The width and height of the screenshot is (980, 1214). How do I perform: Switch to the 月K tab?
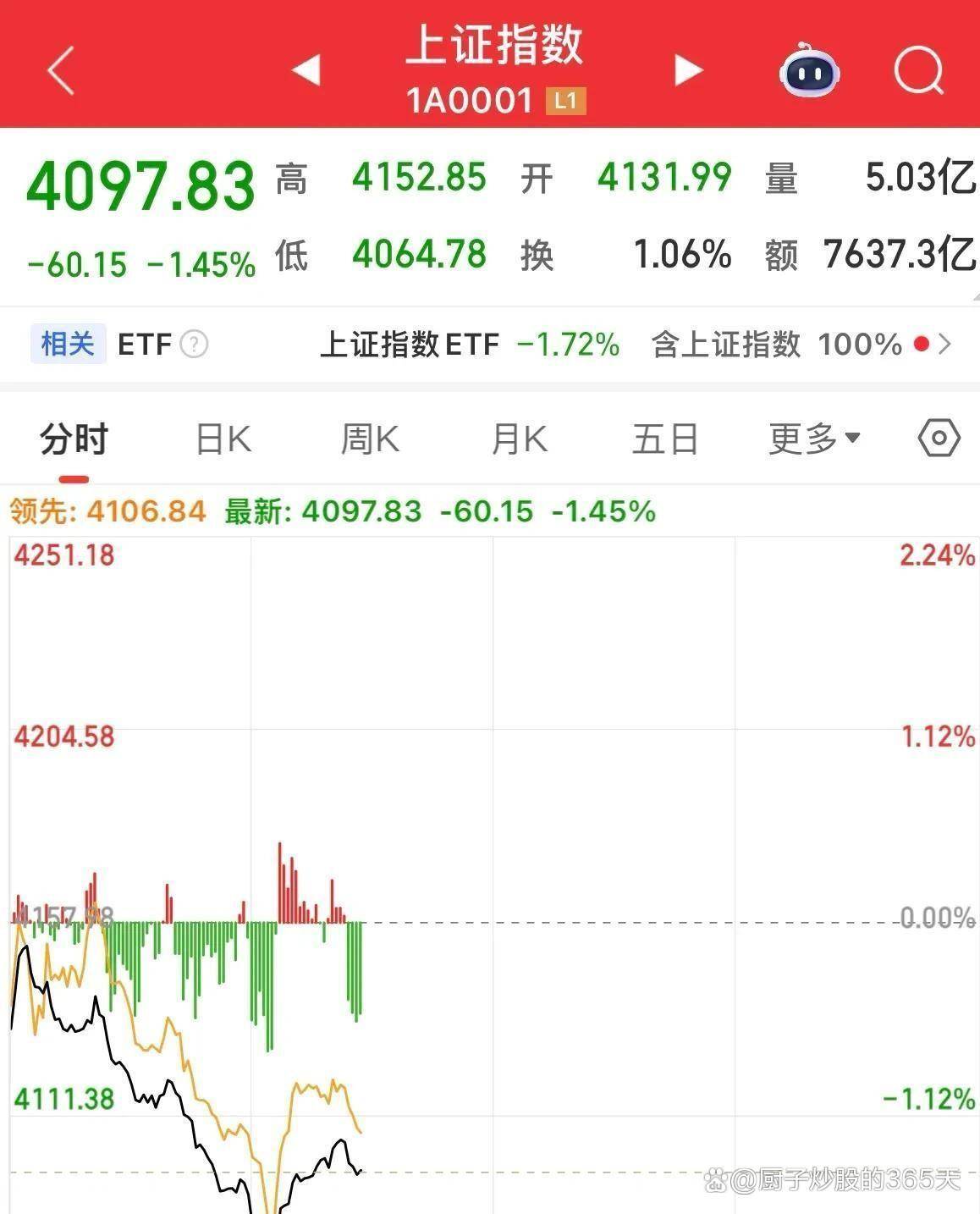[x=519, y=440]
